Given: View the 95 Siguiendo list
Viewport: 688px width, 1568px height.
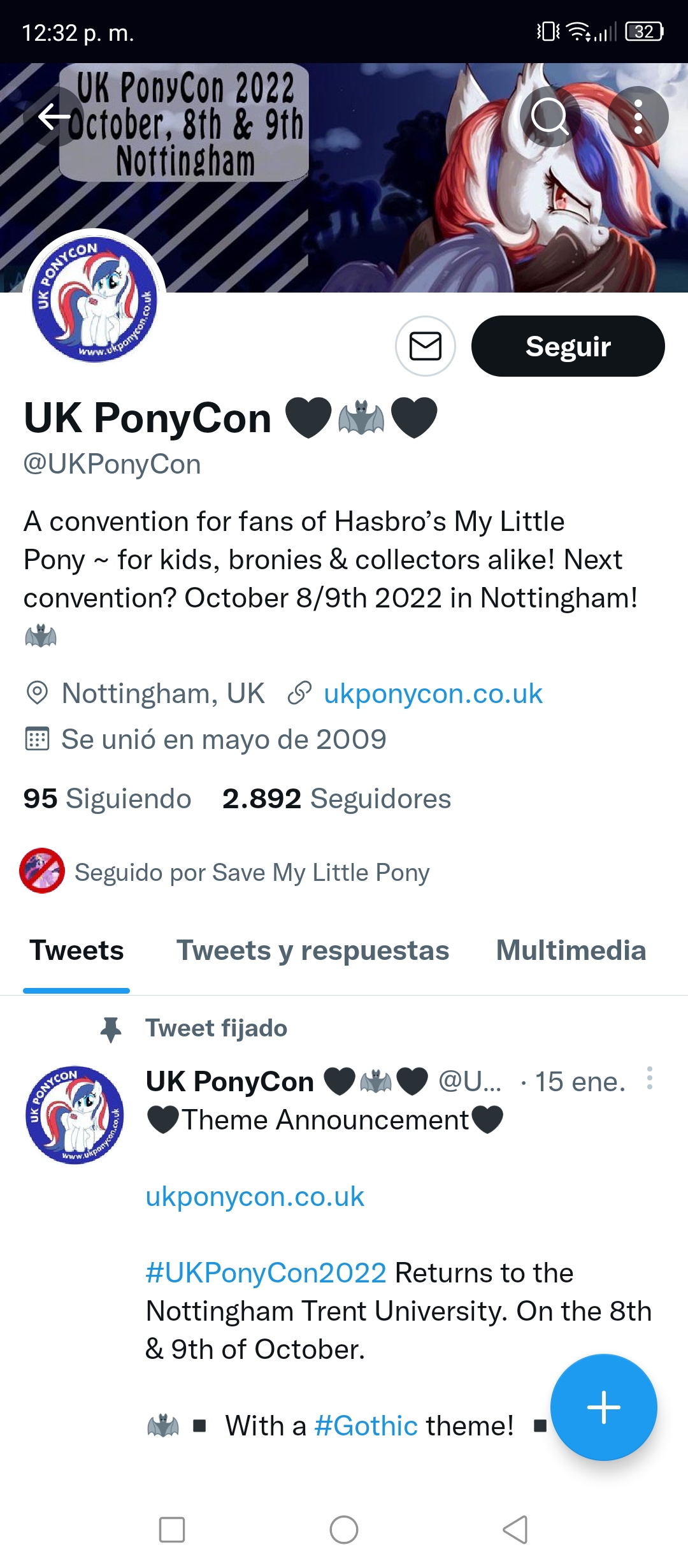Looking at the screenshot, I should [107, 799].
